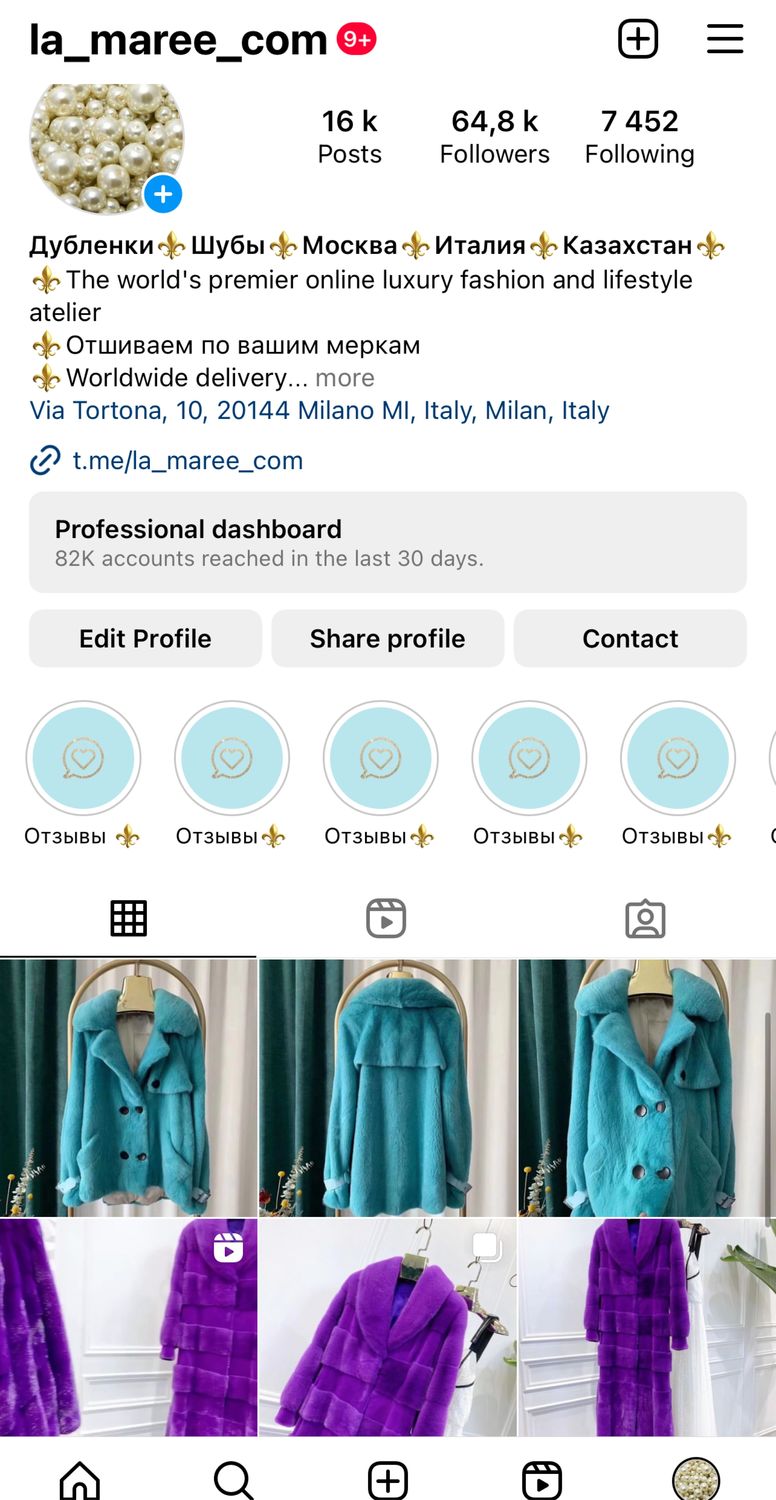
Task: Open the purple fur reel post
Action: click(x=128, y=1327)
